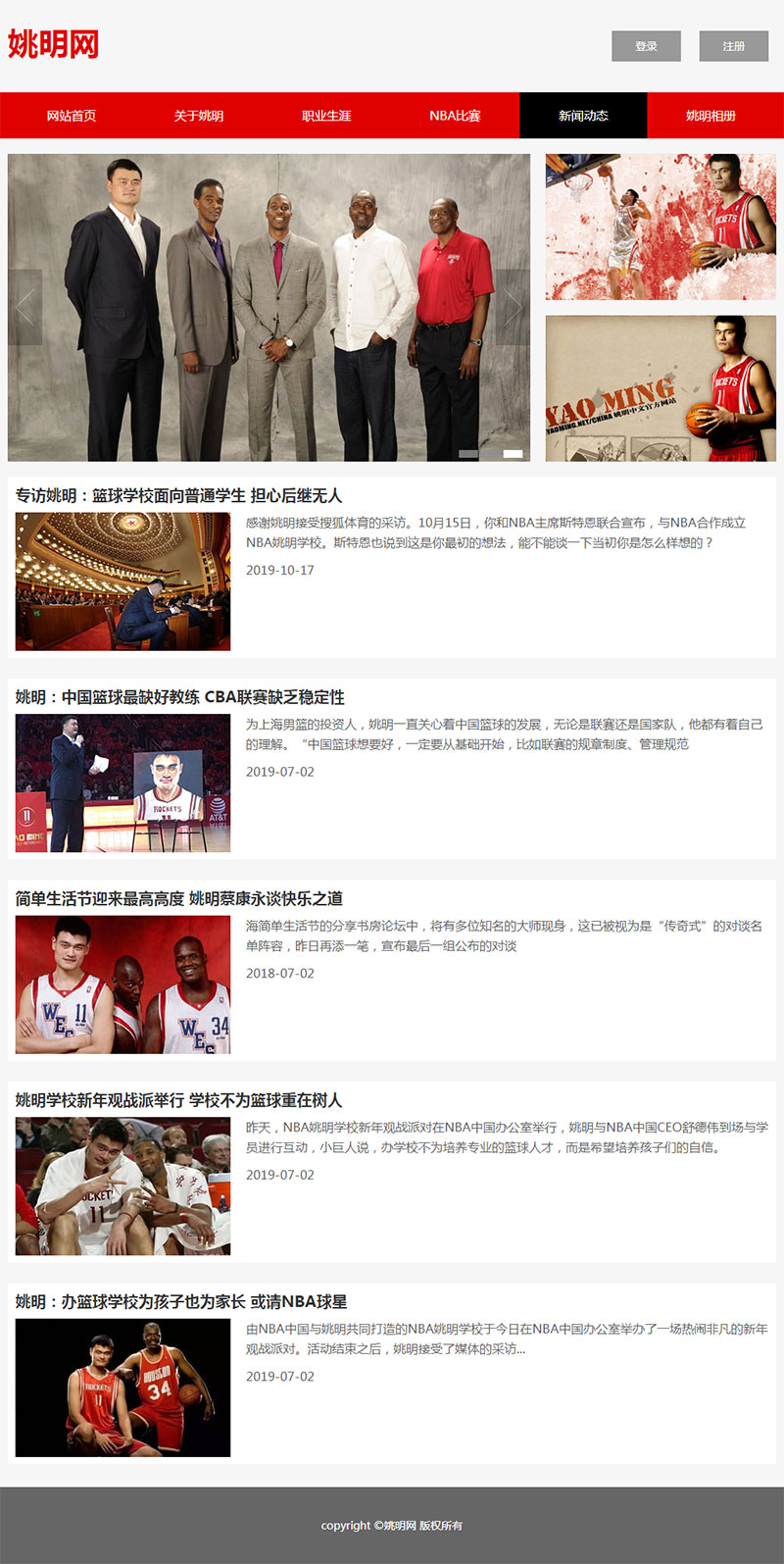Open the YAO MING banner picture tile
This screenshot has height=1564, width=784.
coord(661,388)
